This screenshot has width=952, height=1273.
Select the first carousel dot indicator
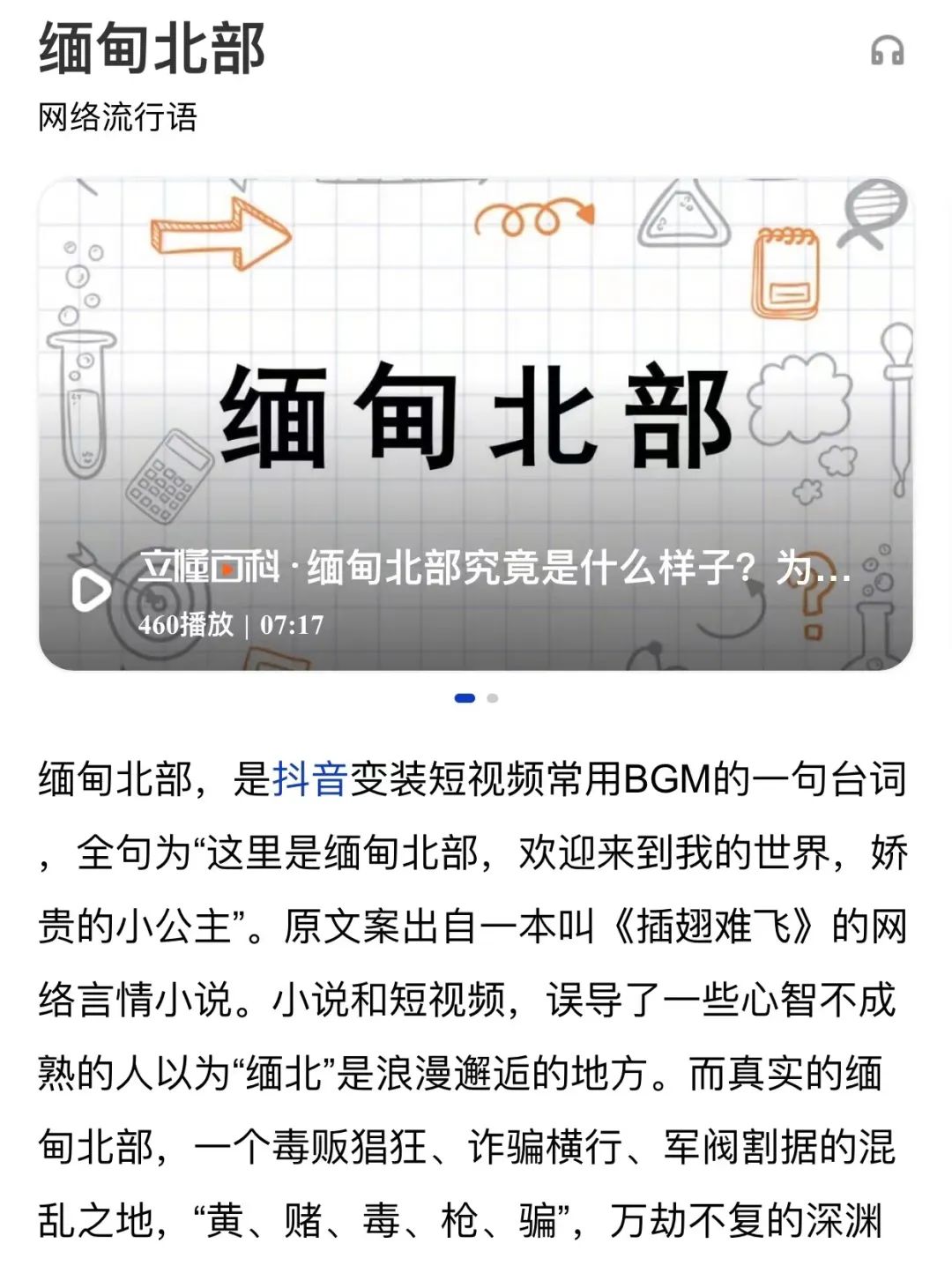pyautogui.click(x=462, y=697)
